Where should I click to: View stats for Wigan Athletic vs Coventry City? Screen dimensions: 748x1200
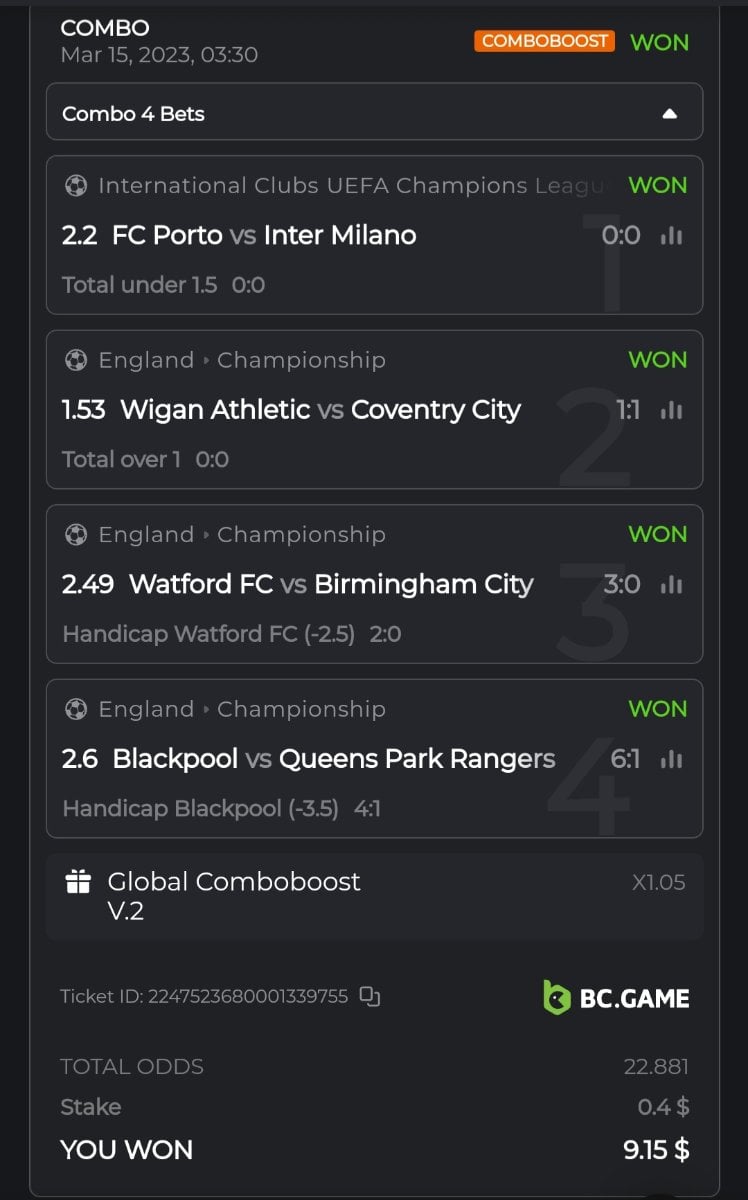671,410
